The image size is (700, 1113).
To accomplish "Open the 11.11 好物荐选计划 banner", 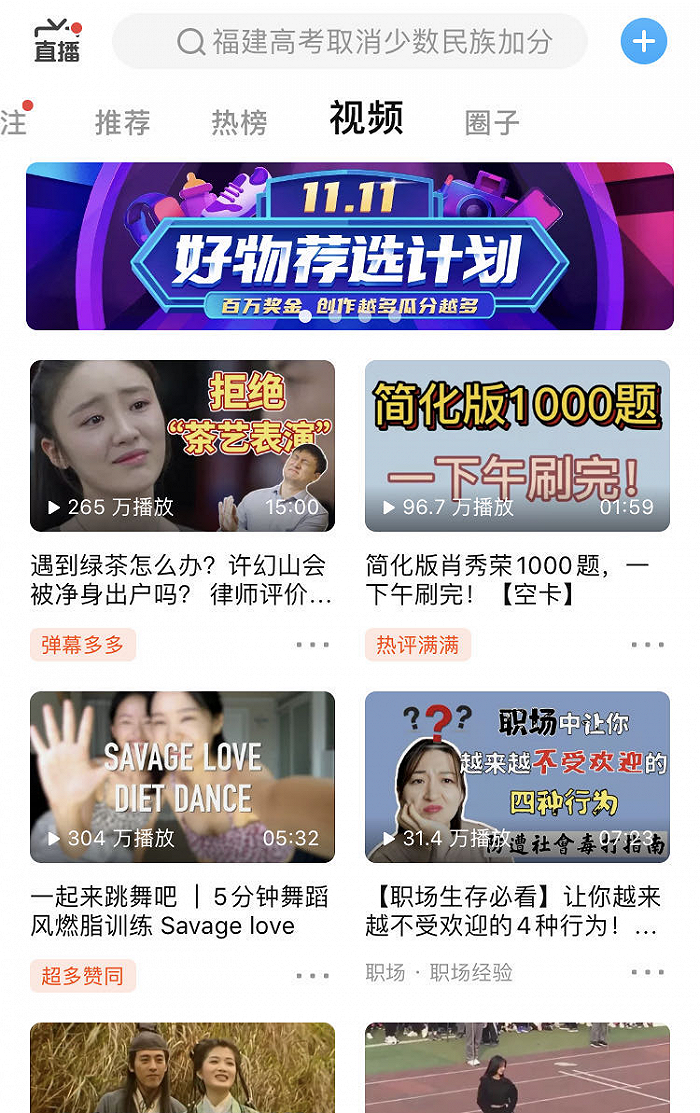I will tap(350, 246).
